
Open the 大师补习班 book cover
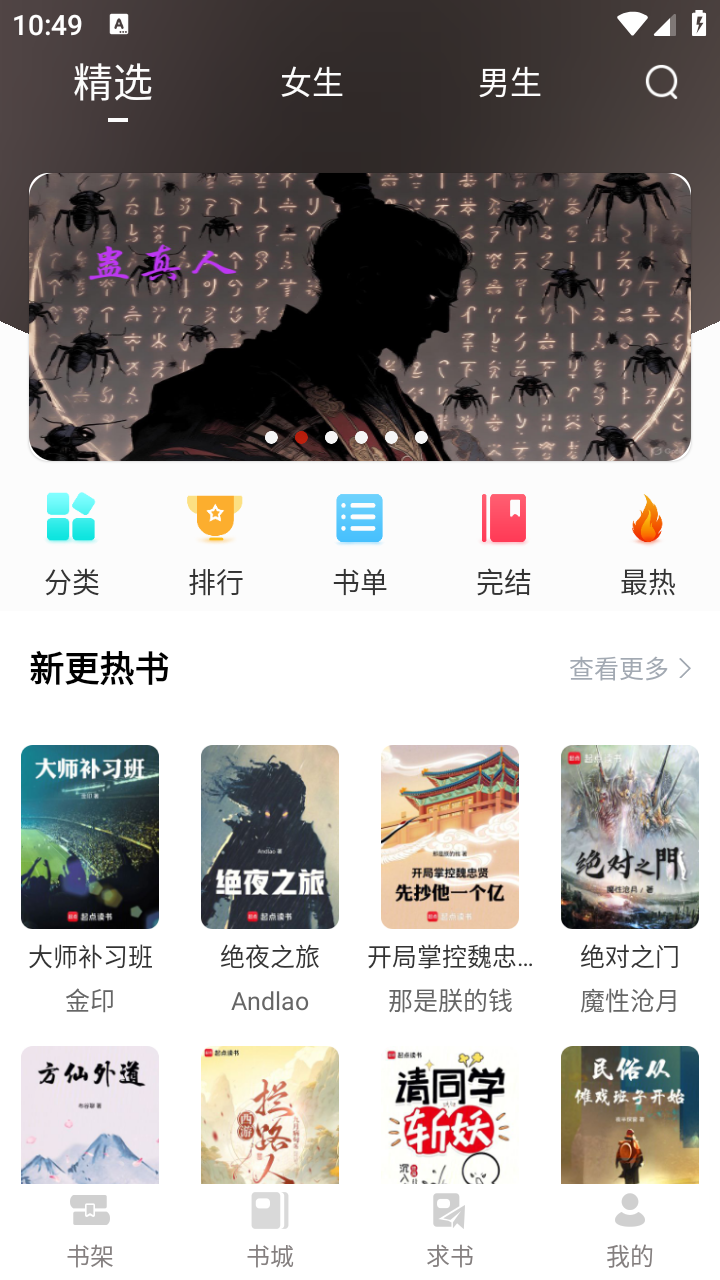click(x=89, y=836)
